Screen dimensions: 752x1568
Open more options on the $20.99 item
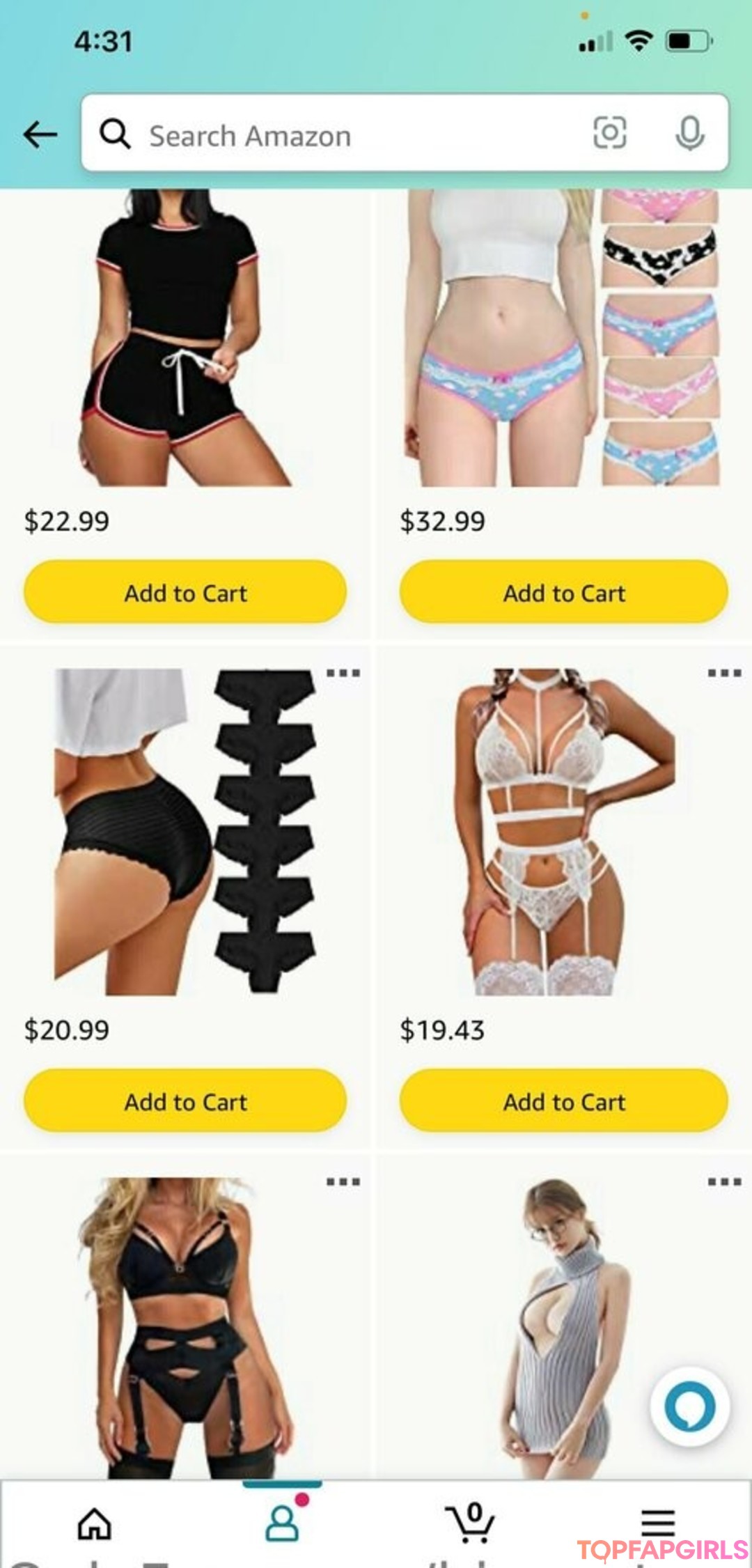click(x=343, y=673)
